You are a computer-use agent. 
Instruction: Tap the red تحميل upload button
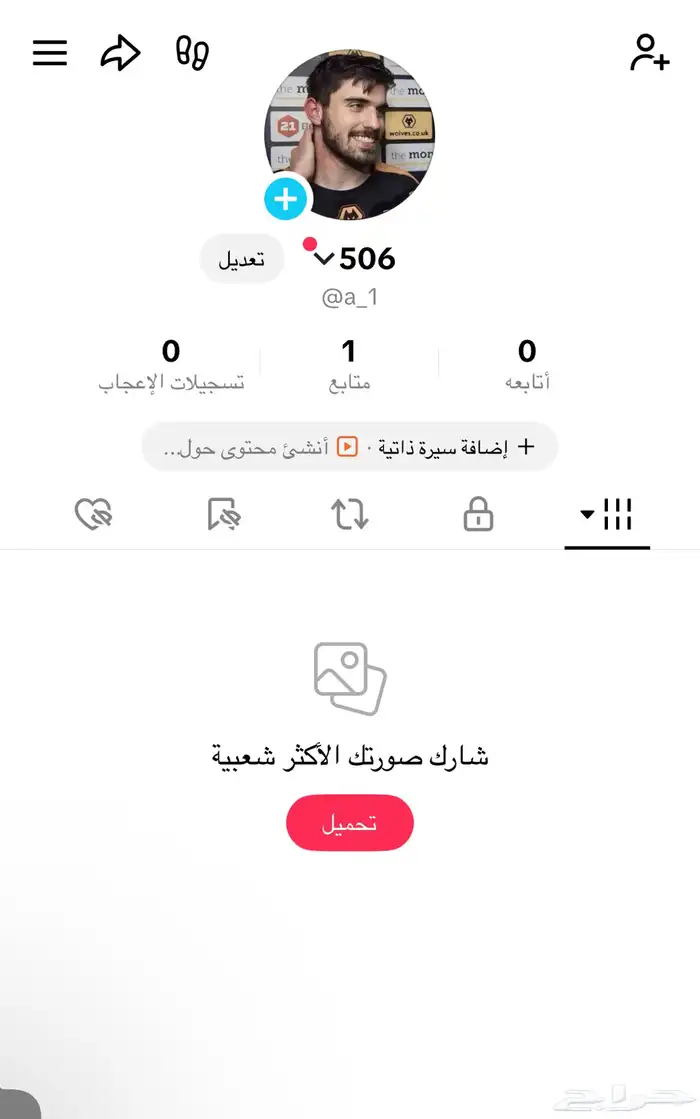pyautogui.click(x=349, y=823)
